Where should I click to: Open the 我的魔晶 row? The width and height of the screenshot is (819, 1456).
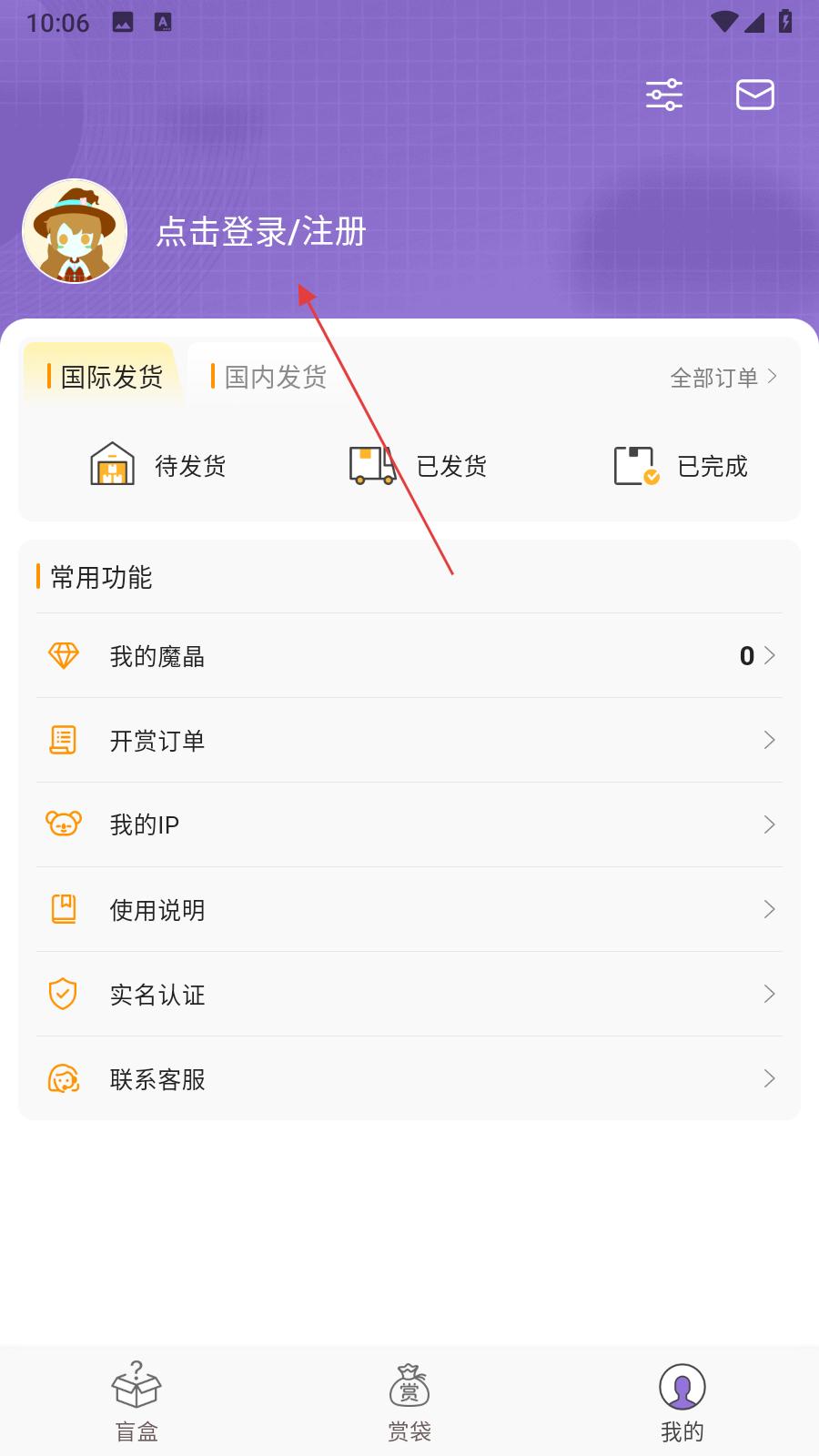409,656
